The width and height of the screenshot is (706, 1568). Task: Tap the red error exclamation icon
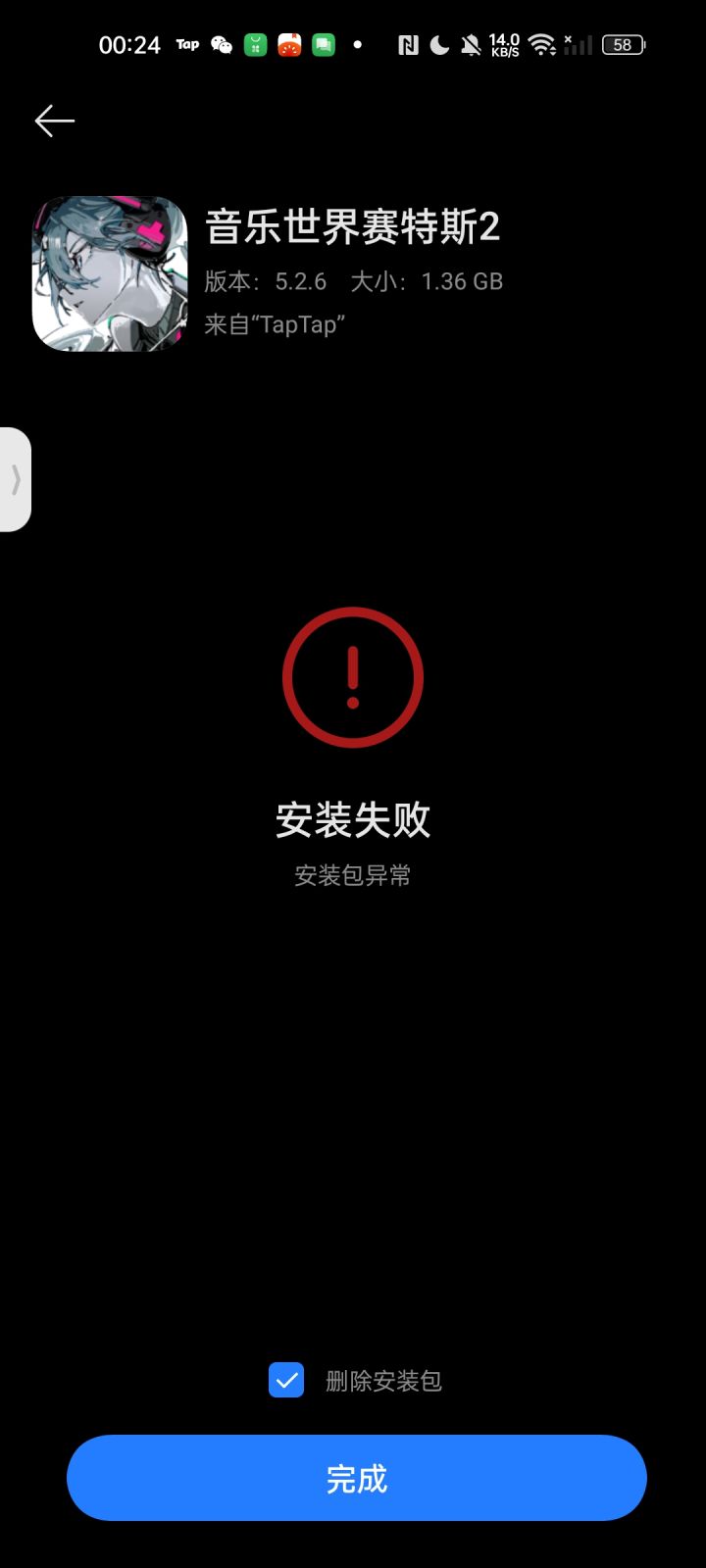(352, 676)
